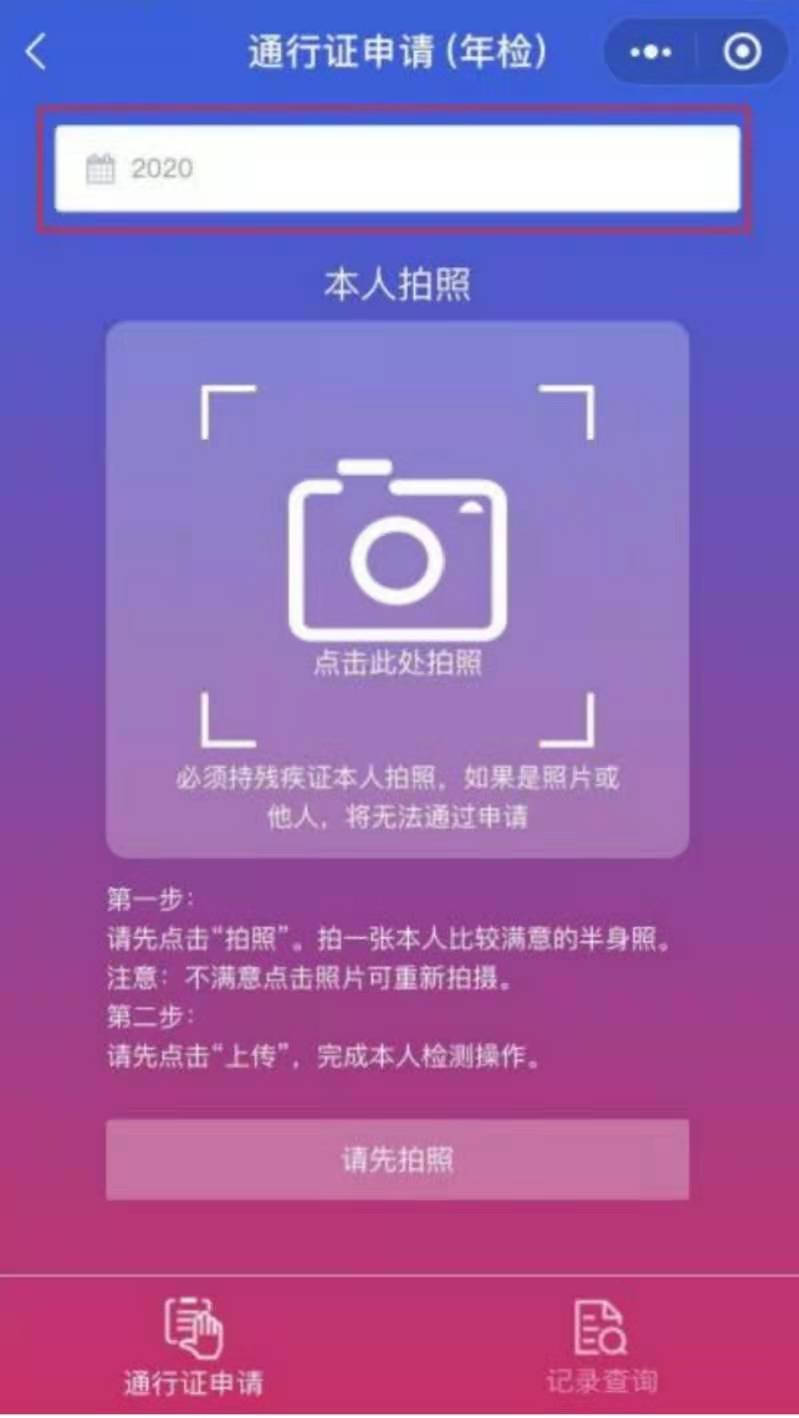This screenshot has width=799, height=1418.
Task: Open the mini program more options menu
Action: (x=651, y=52)
